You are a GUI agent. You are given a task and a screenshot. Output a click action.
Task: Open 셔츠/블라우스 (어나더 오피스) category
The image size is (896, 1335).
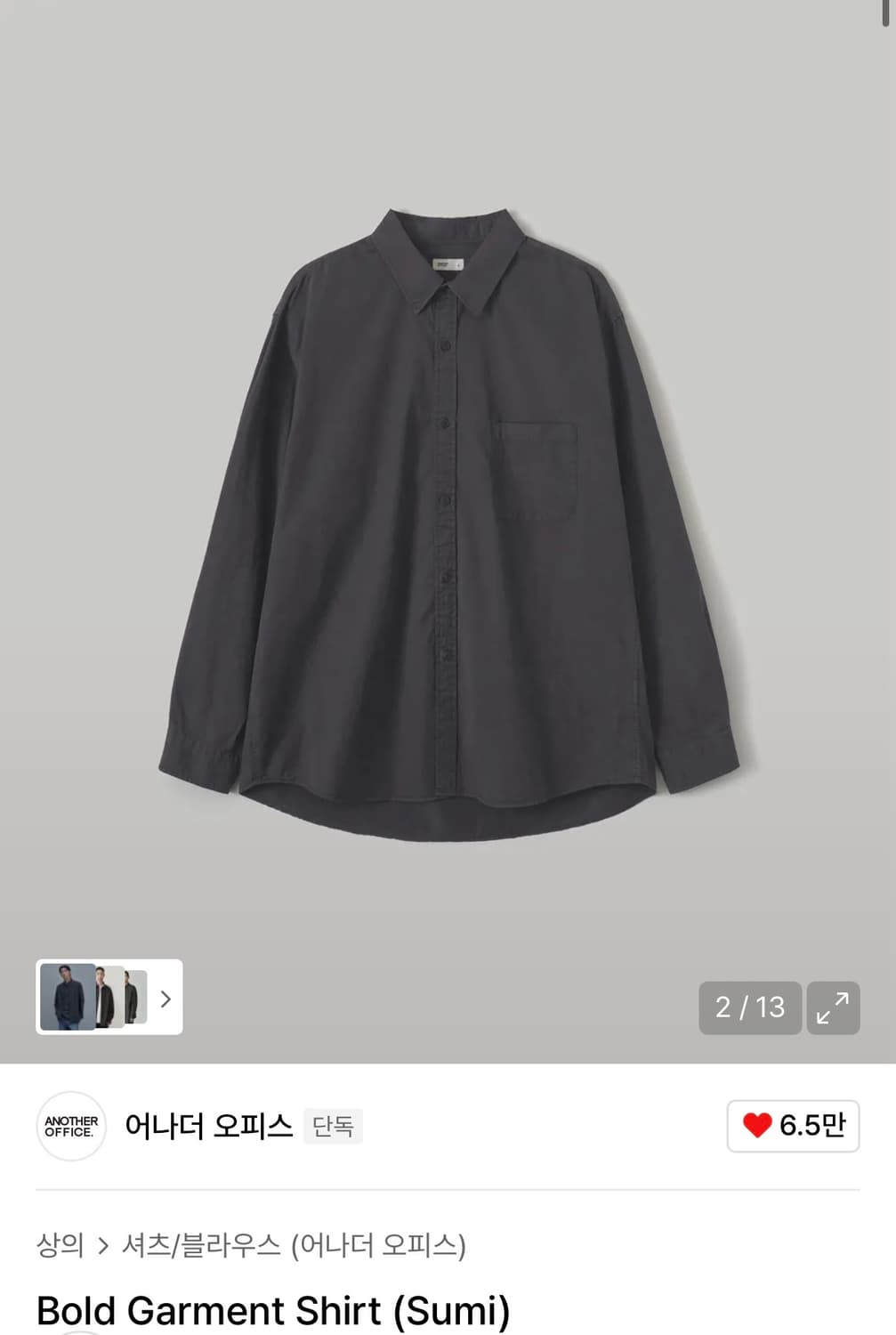click(x=294, y=1244)
